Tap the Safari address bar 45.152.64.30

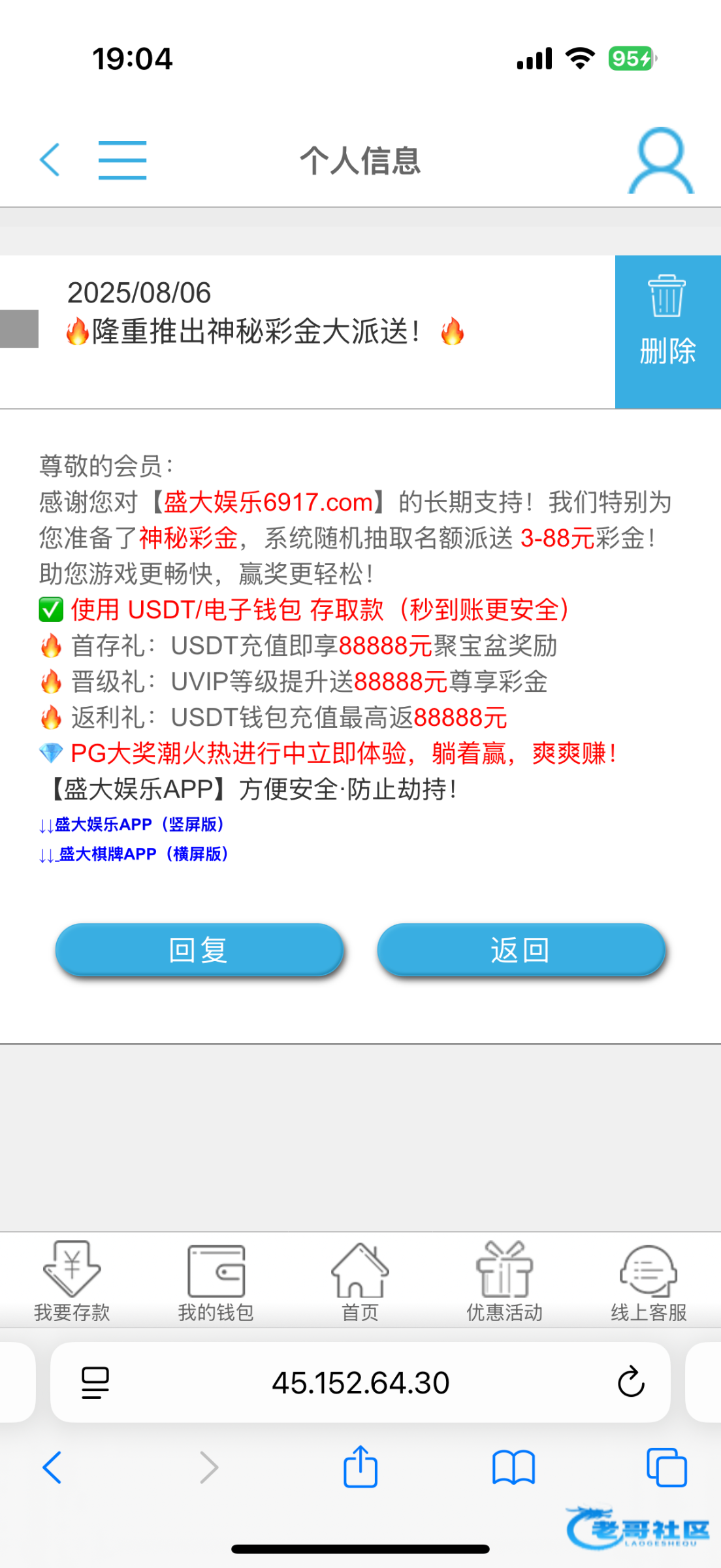(360, 1382)
